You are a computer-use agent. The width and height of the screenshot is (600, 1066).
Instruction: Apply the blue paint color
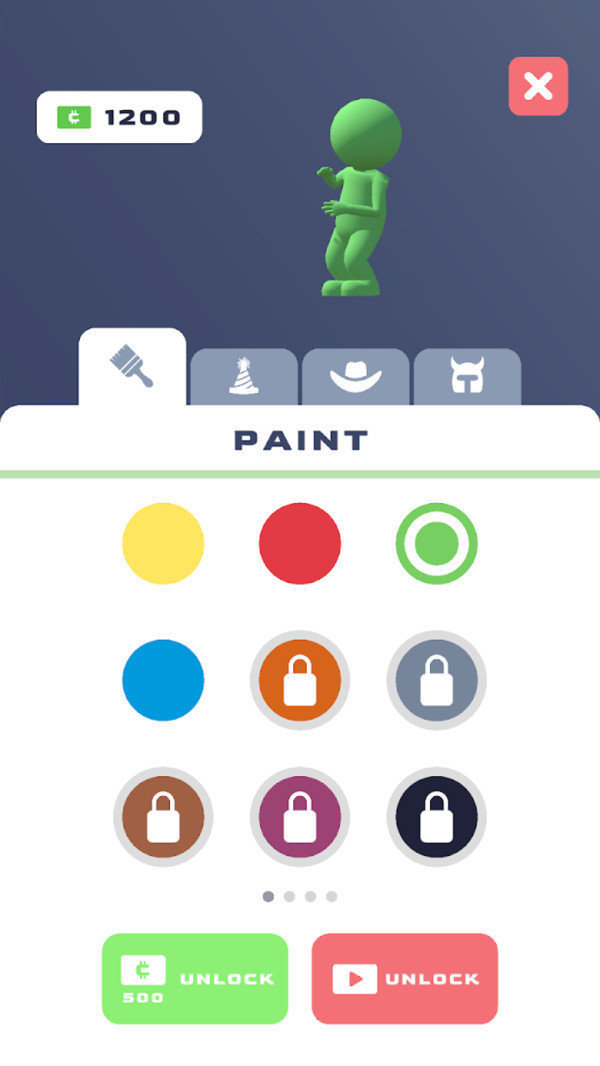pyautogui.click(x=163, y=680)
